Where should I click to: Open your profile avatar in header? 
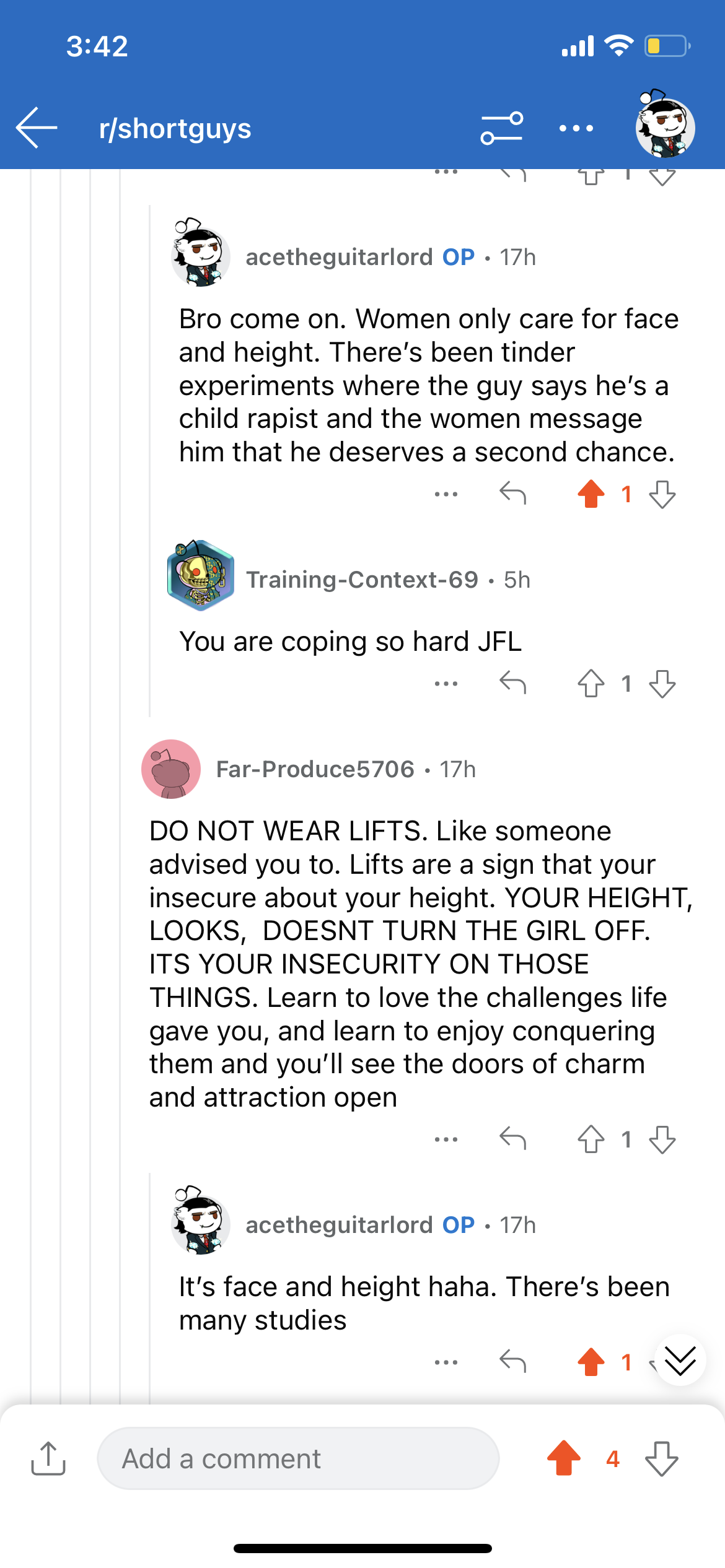pos(665,126)
